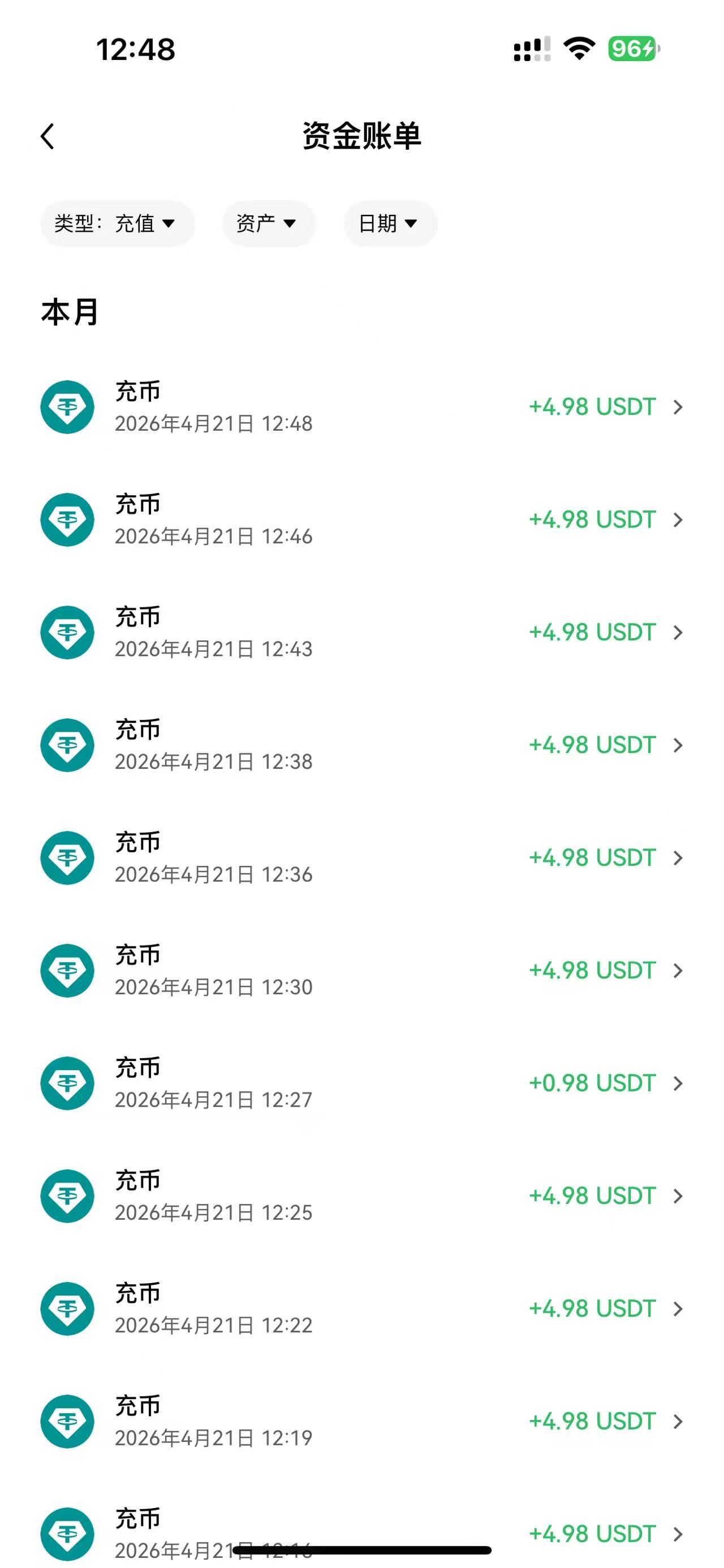Click the teal coin icon for the 12:38 deposit
Screen dimensions: 724x1568
coord(67,745)
